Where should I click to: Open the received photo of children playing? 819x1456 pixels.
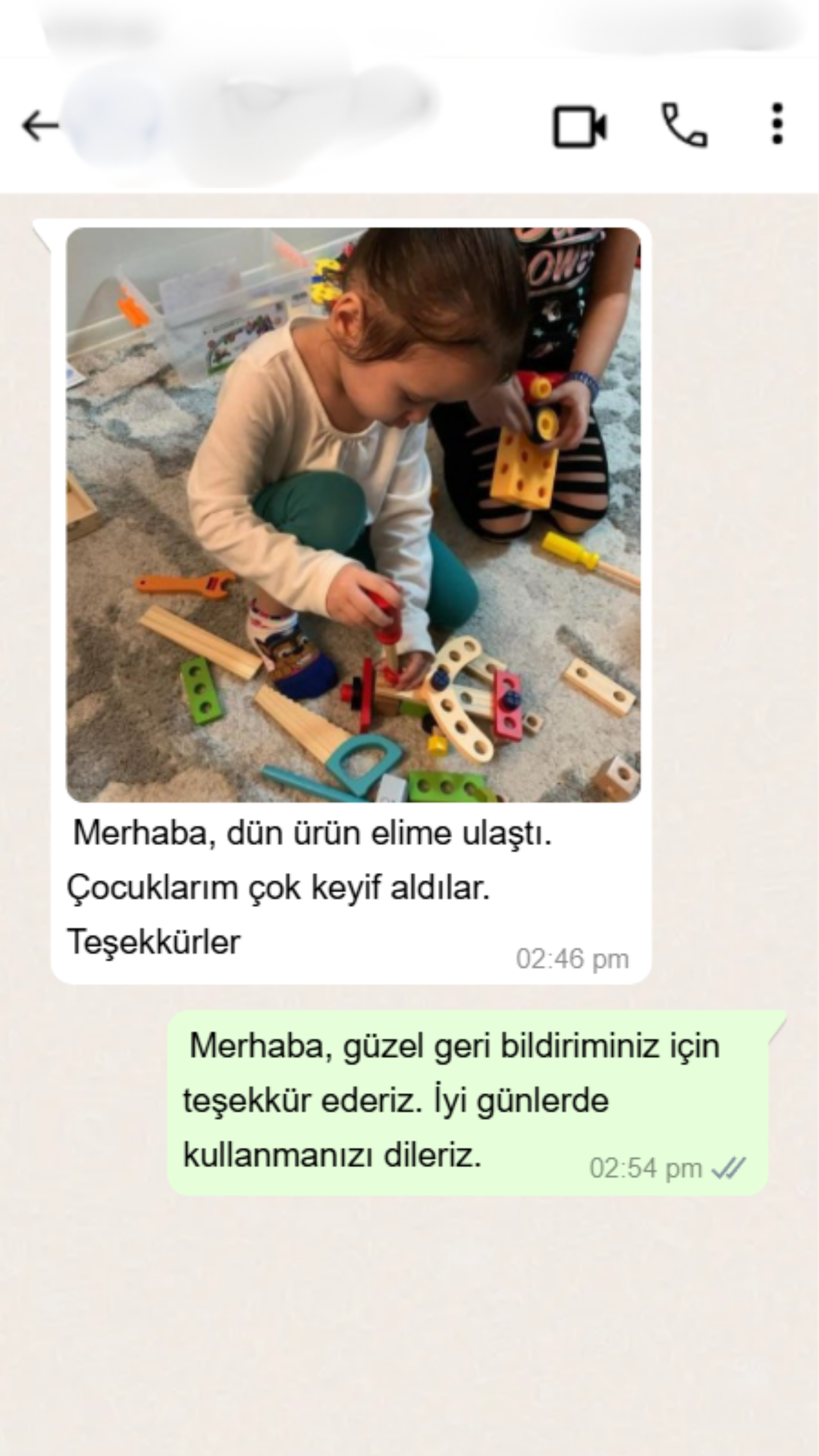(x=353, y=514)
